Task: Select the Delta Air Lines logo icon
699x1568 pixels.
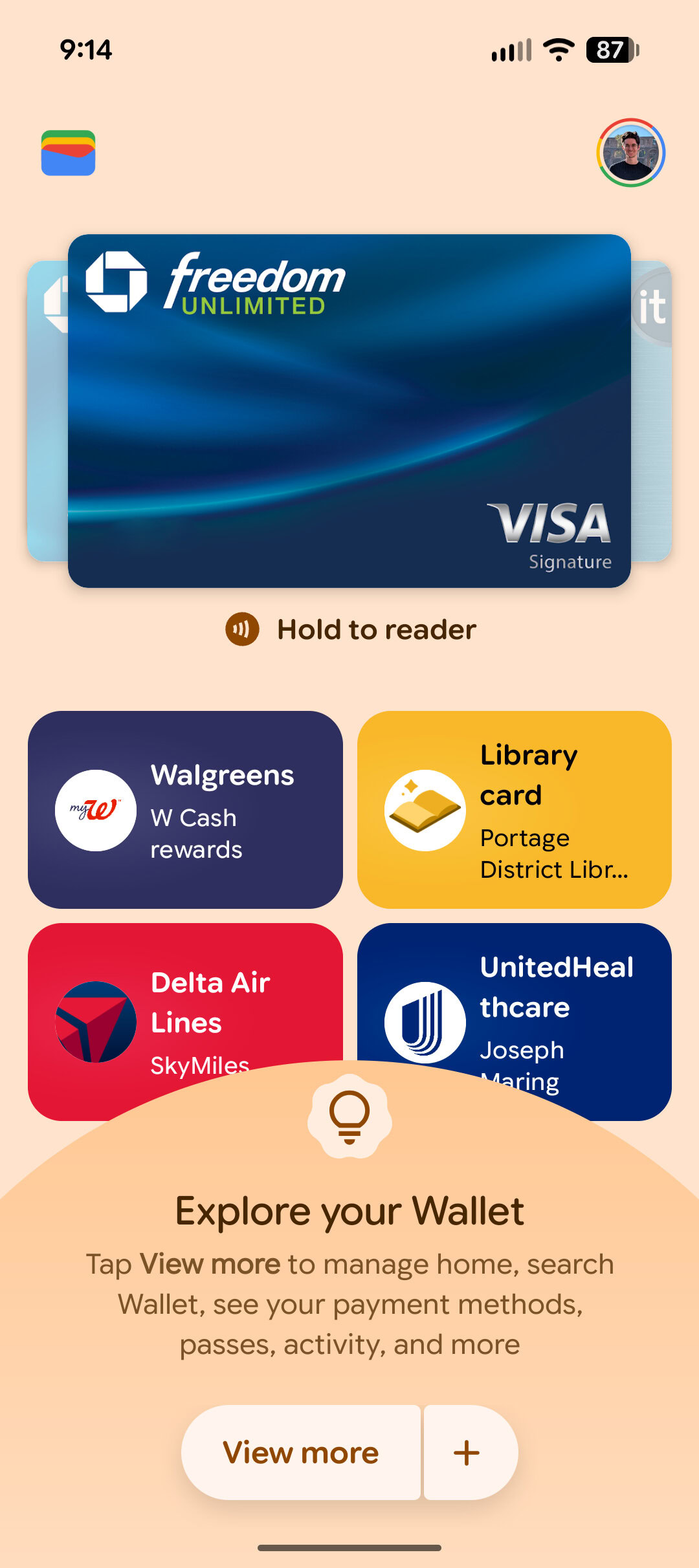Action: click(94, 1022)
